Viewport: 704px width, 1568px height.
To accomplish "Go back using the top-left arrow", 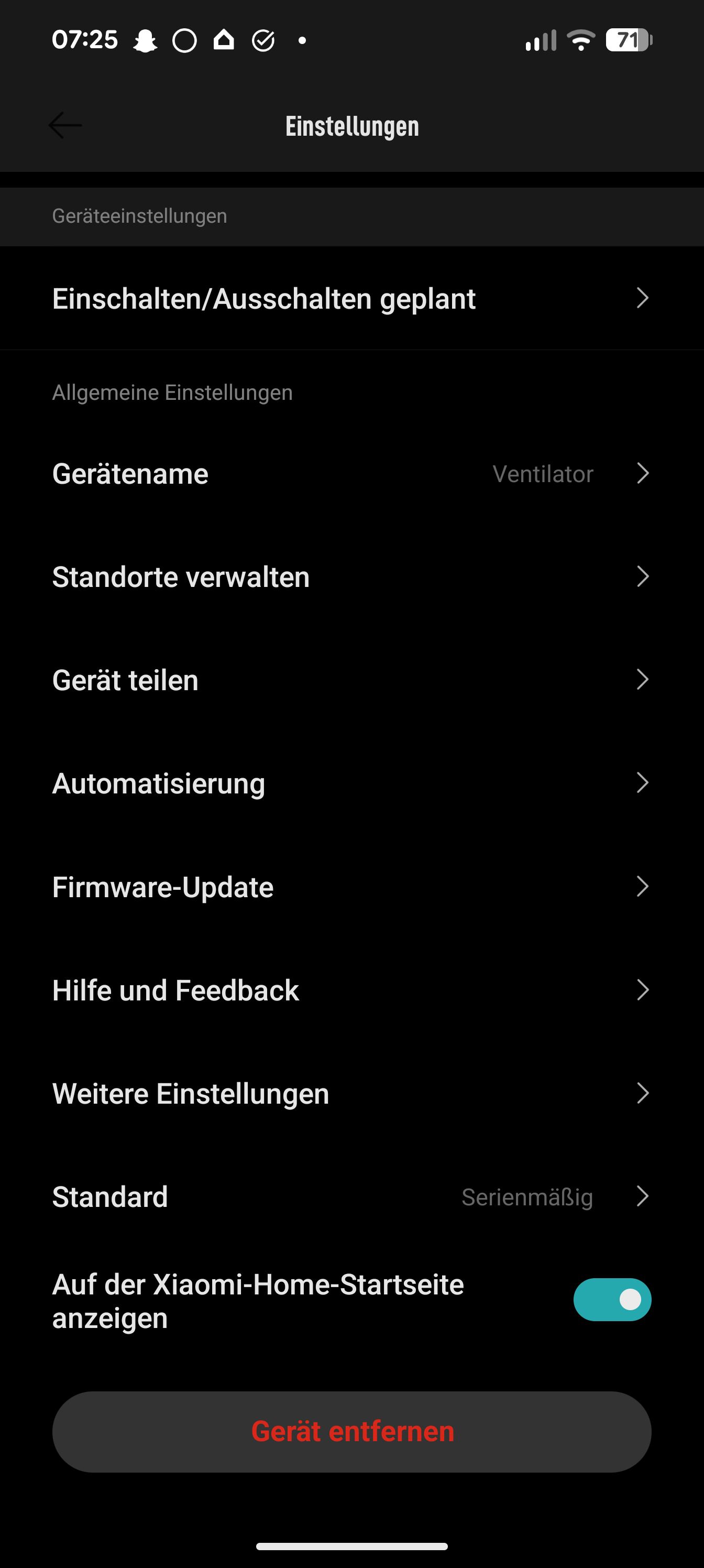I will [x=65, y=125].
